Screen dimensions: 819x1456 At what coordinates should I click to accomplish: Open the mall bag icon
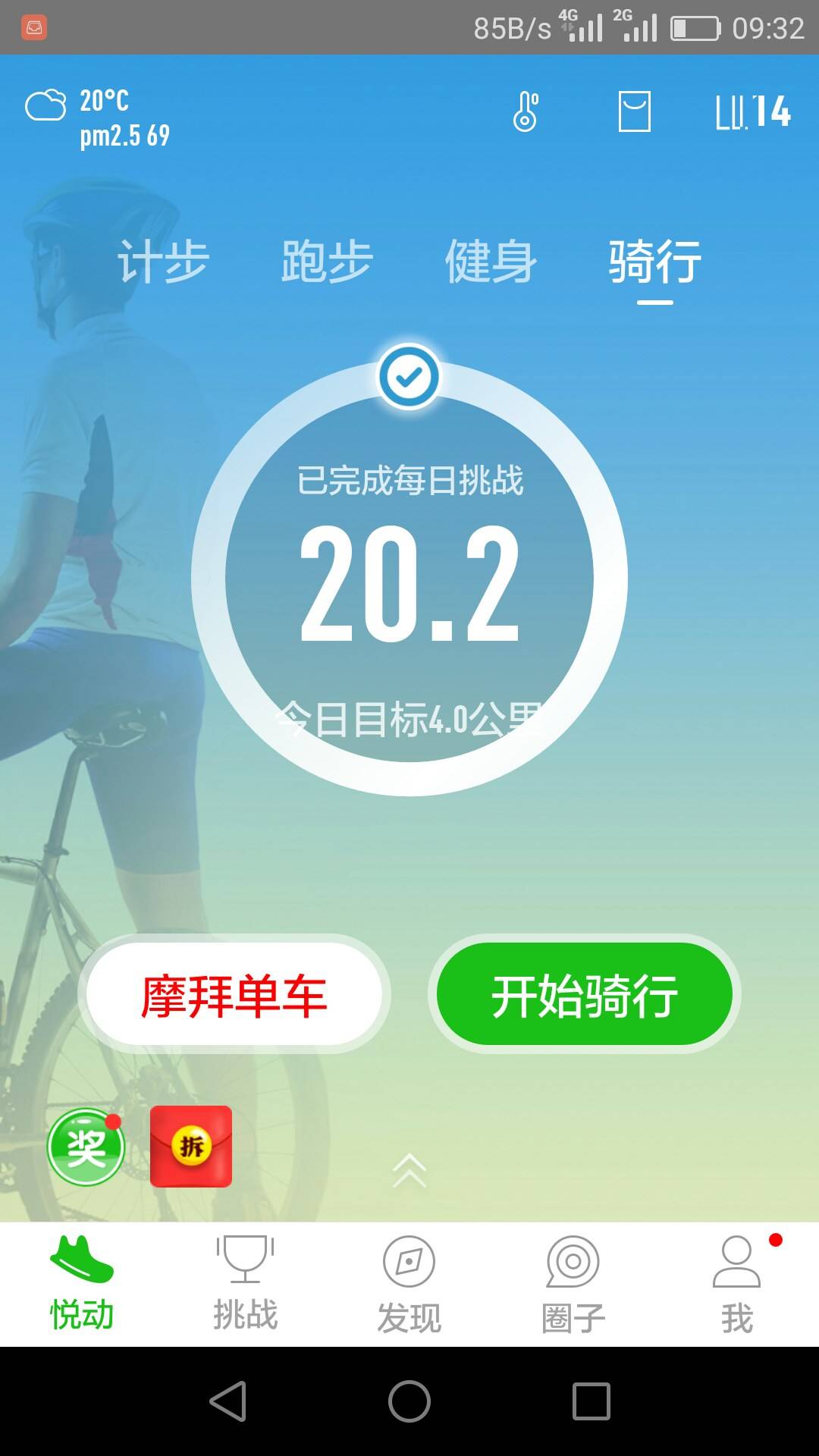point(634,111)
